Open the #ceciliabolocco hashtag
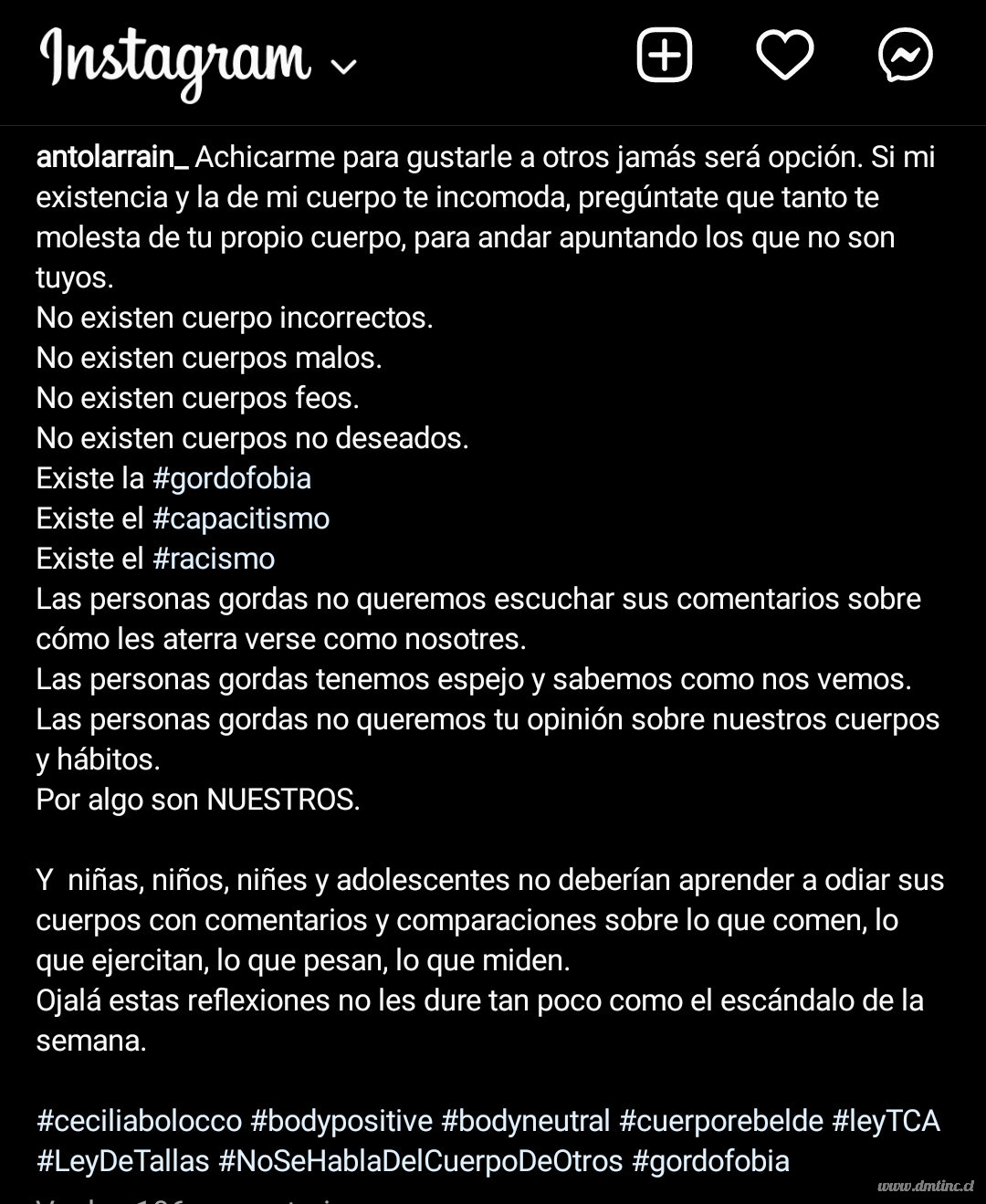 (x=139, y=1121)
